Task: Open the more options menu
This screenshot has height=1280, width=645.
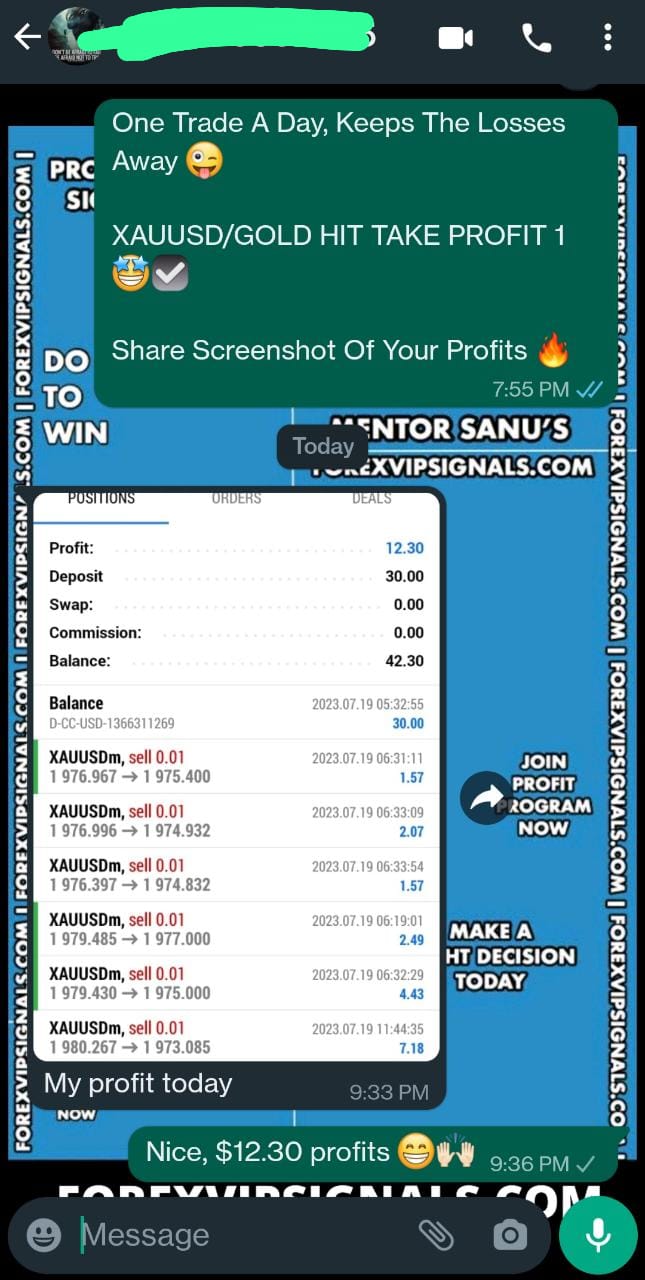Action: tap(607, 39)
